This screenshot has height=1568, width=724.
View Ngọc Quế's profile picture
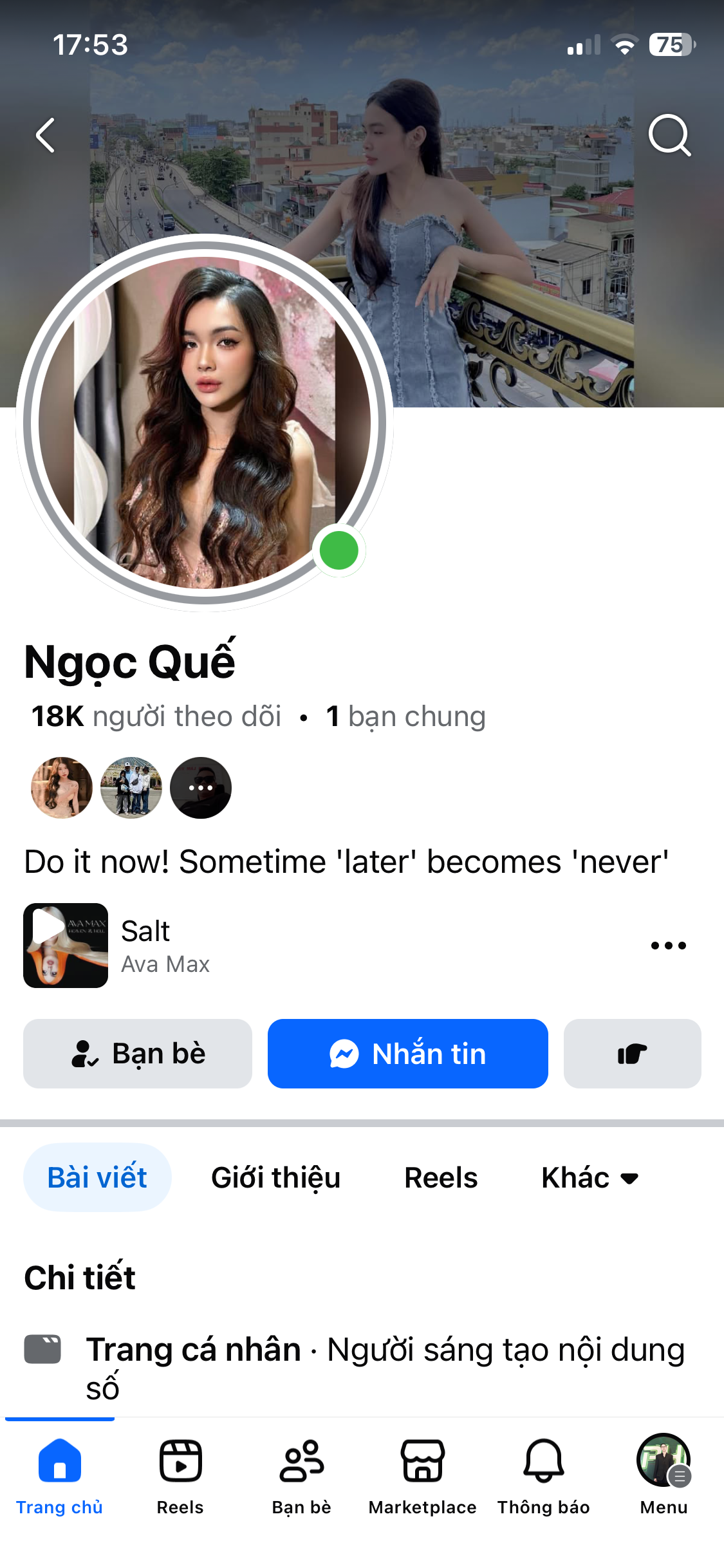(x=205, y=423)
